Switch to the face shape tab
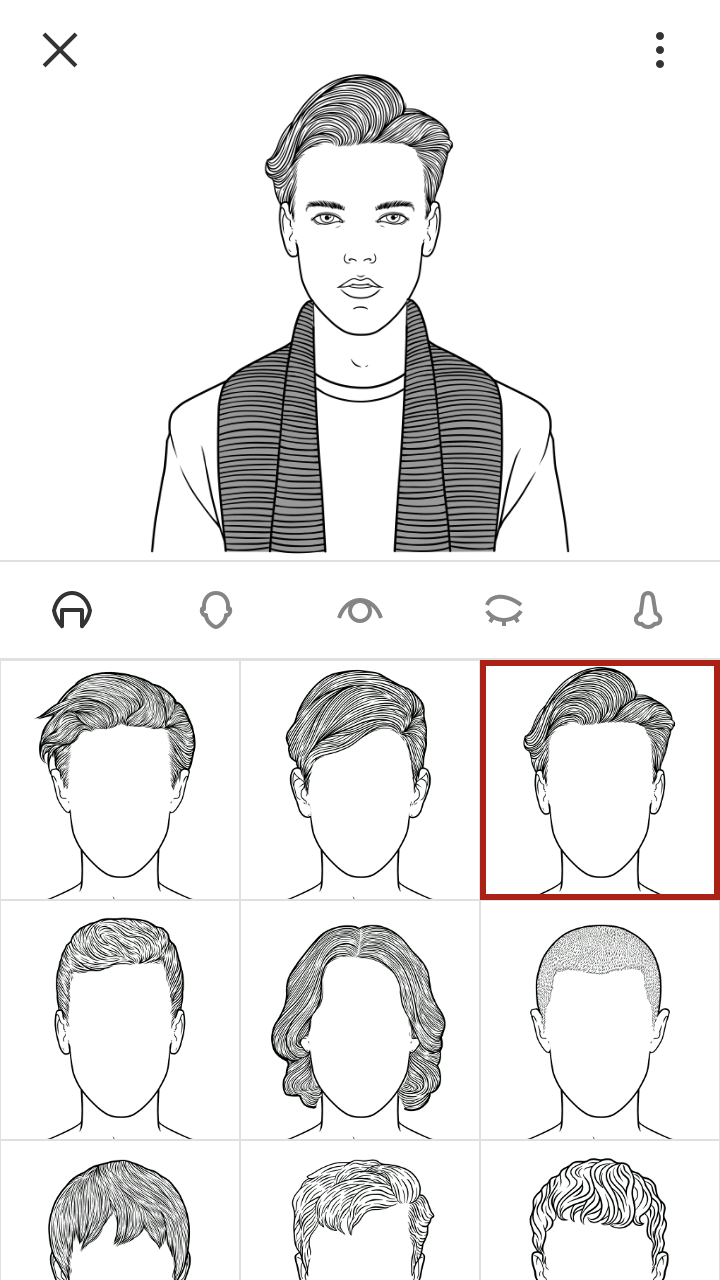Screen dimensions: 720x1280 tap(216, 610)
